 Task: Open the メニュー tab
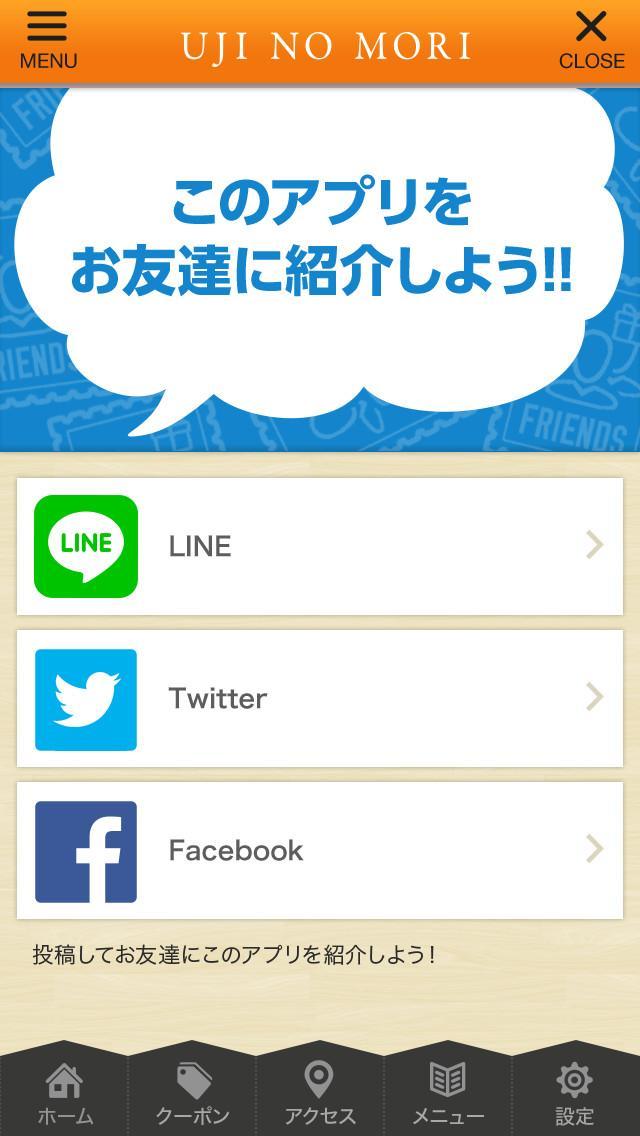click(447, 1094)
